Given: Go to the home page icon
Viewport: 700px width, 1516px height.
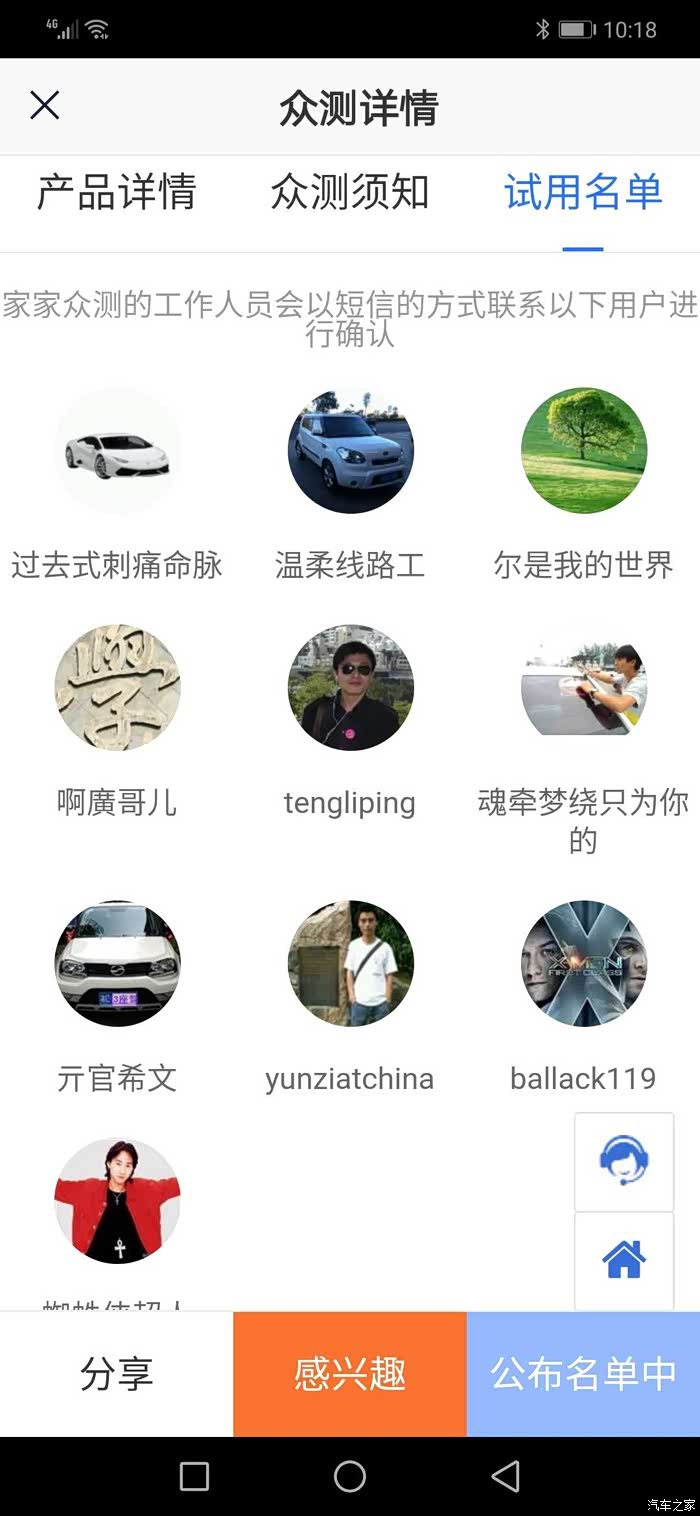Looking at the screenshot, I should click(x=624, y=1259).
